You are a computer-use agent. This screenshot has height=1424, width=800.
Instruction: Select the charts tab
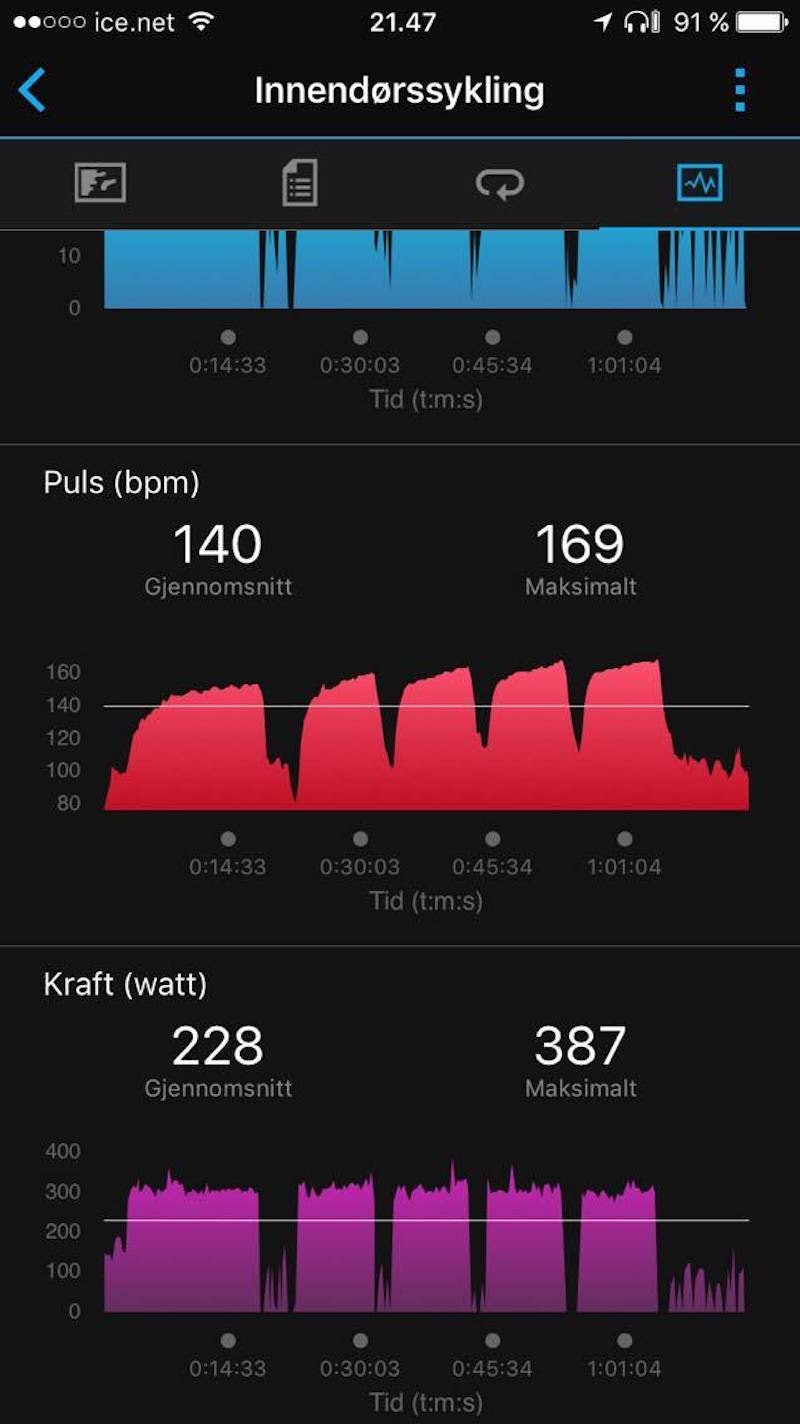pyautogui.click(x=699, y=184)
